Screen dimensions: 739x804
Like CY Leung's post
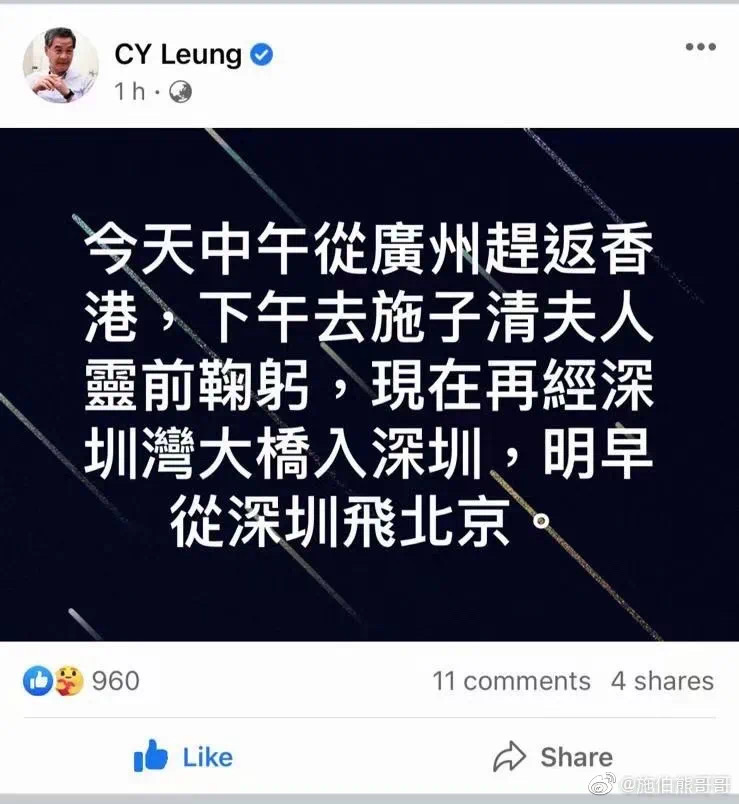pyautogui.click(x=183, y=757)
